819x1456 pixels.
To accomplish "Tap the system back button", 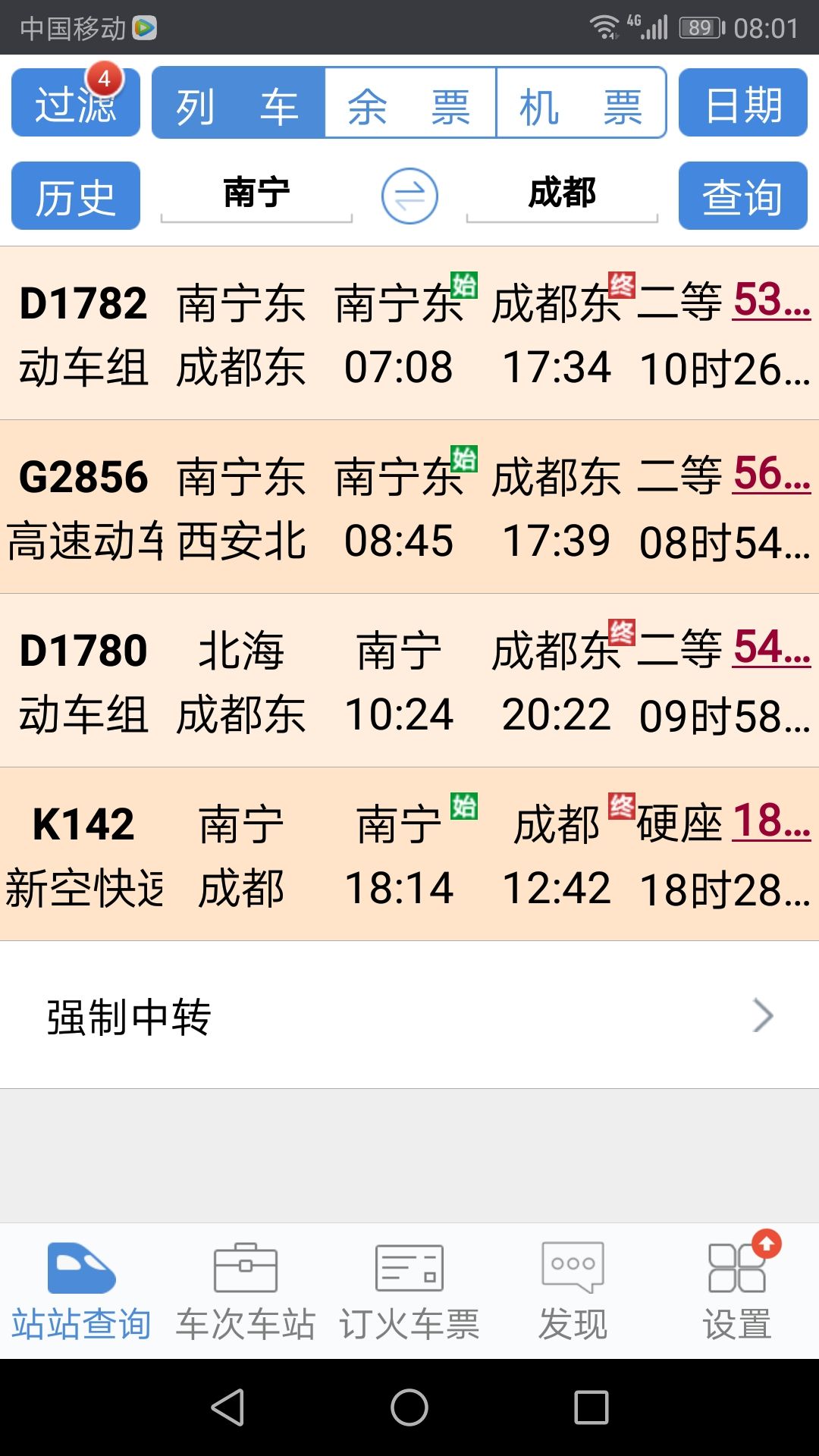I will point(227,1407).
